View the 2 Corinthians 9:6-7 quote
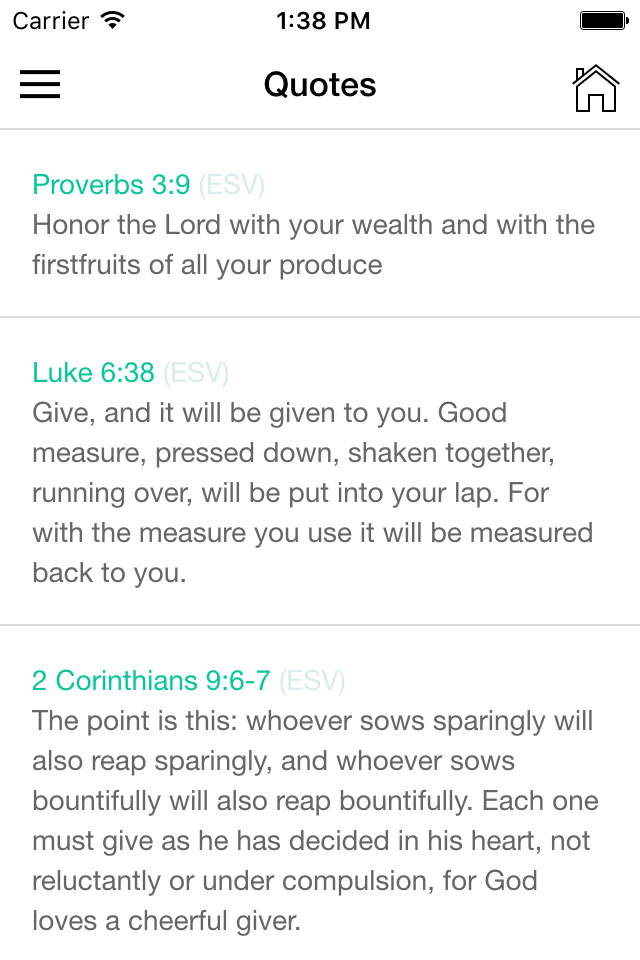Viewport: 640px width, 960px height. click(x=318, y=800)
